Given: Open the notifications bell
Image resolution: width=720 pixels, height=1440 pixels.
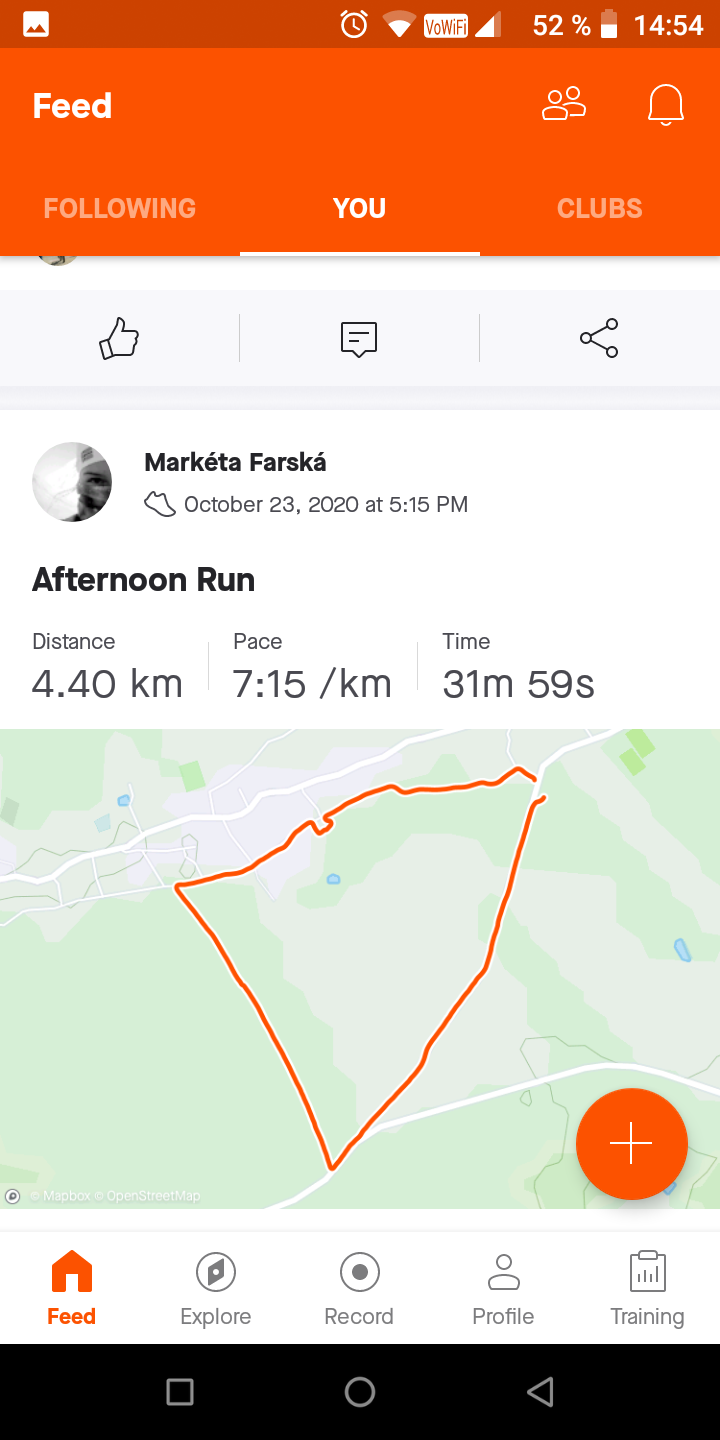Looking at the screenshot, I should tap(666, 105).
